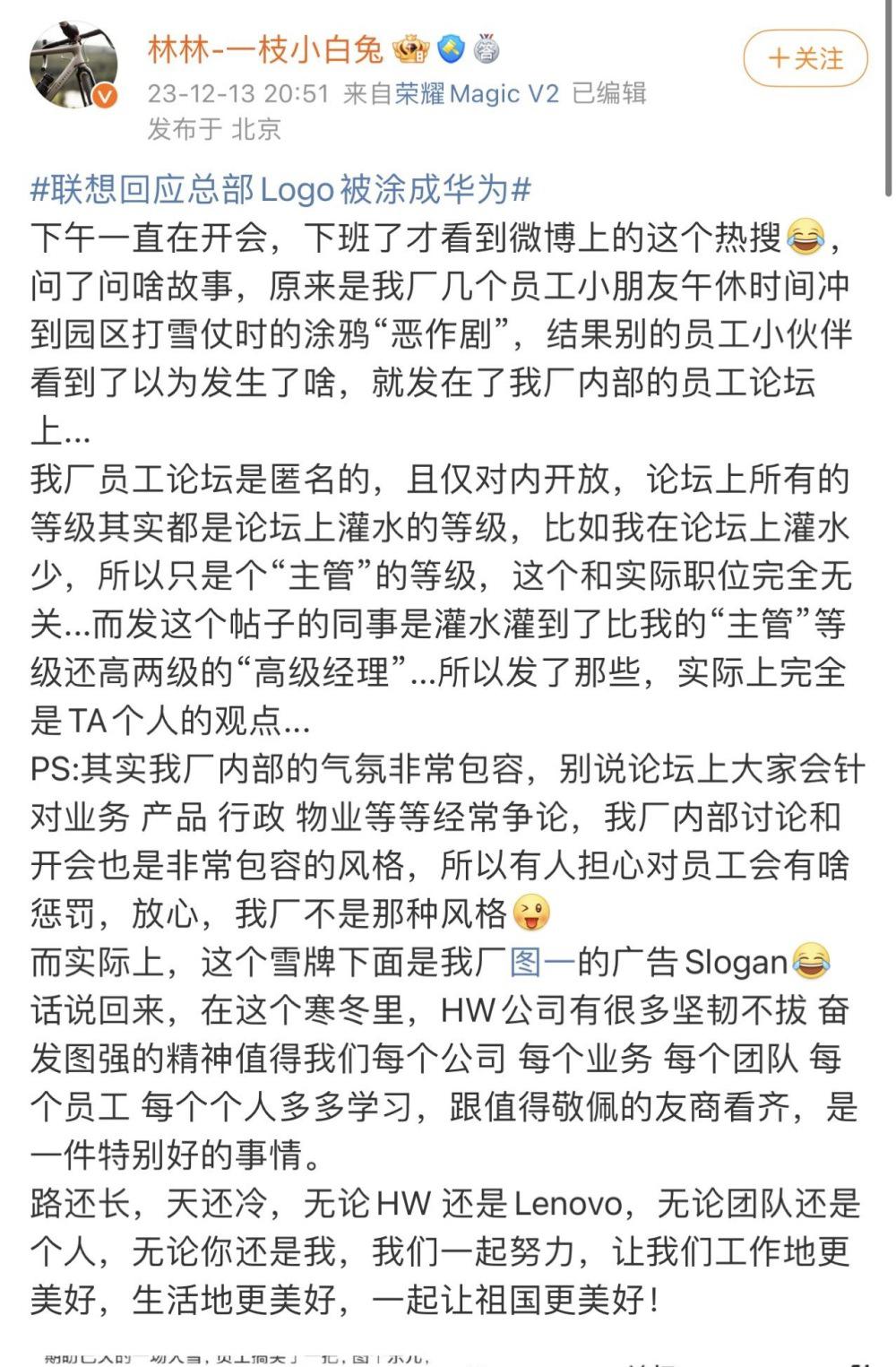
Task: Open hashtag #联想回应总部Logo被涂成华为#
Action: click(x=281, y=189)
